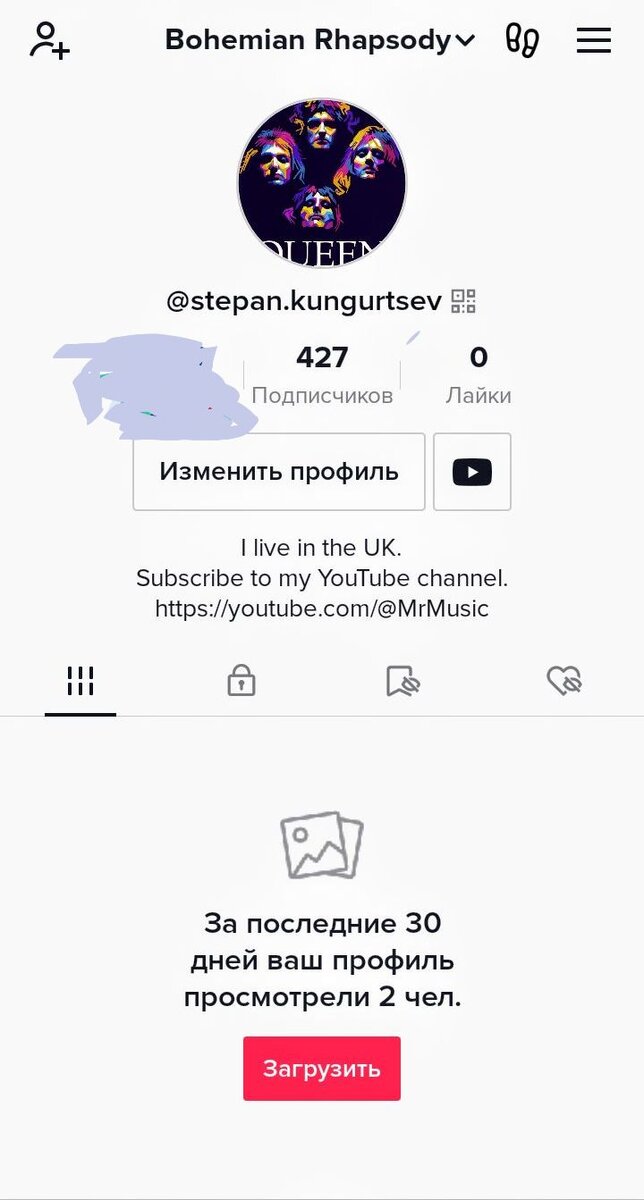Image resolution: width=644 pixels, height=1200 pixels.
Task: Show the QR code next to username
Action: pyautogui.click(x=463, y=301)
